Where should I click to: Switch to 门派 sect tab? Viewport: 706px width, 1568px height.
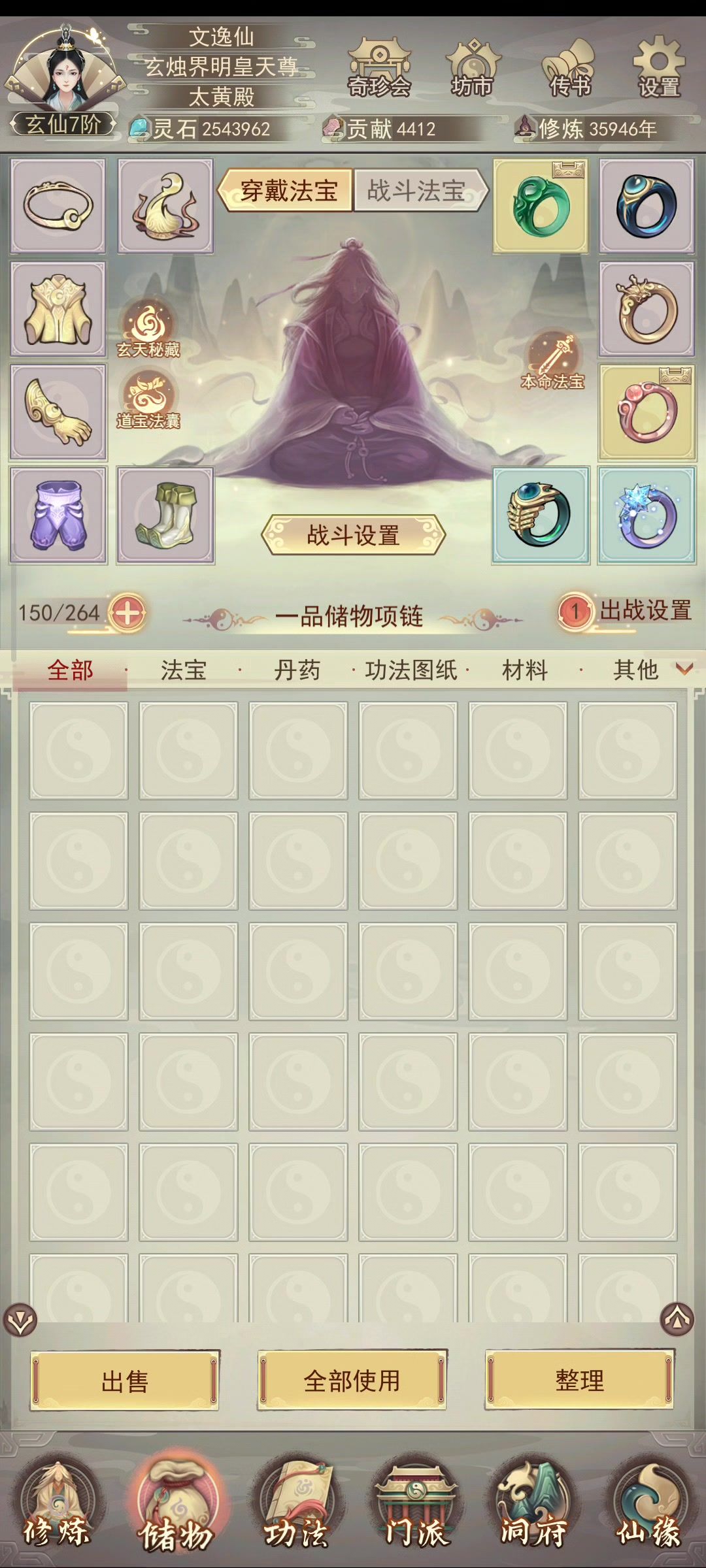pos(414,1509)
